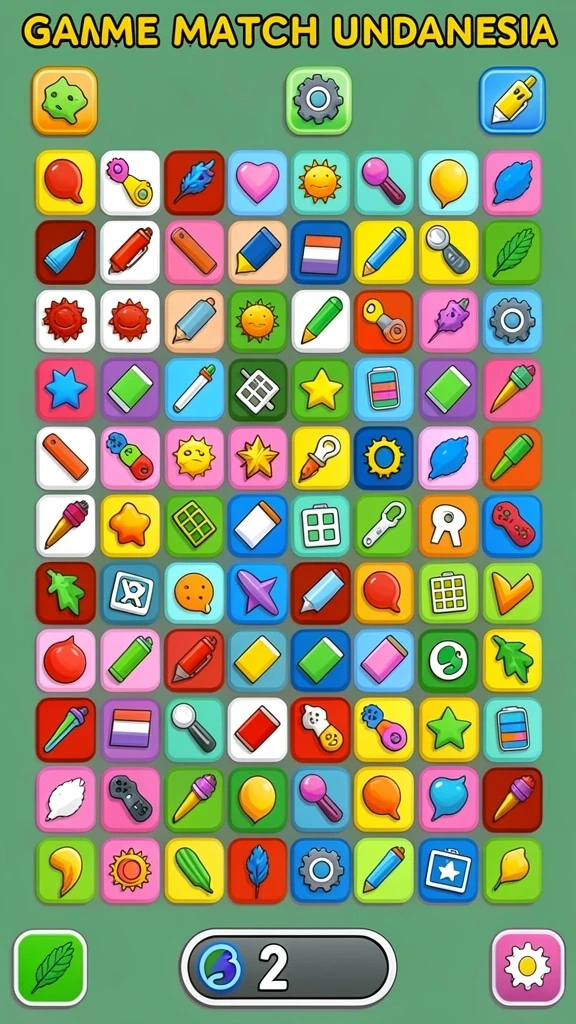The width and height of the screenshot is (576, 1024).
Task: Tap the magnifying glass tile on teal background
Action: coord(194,729)
